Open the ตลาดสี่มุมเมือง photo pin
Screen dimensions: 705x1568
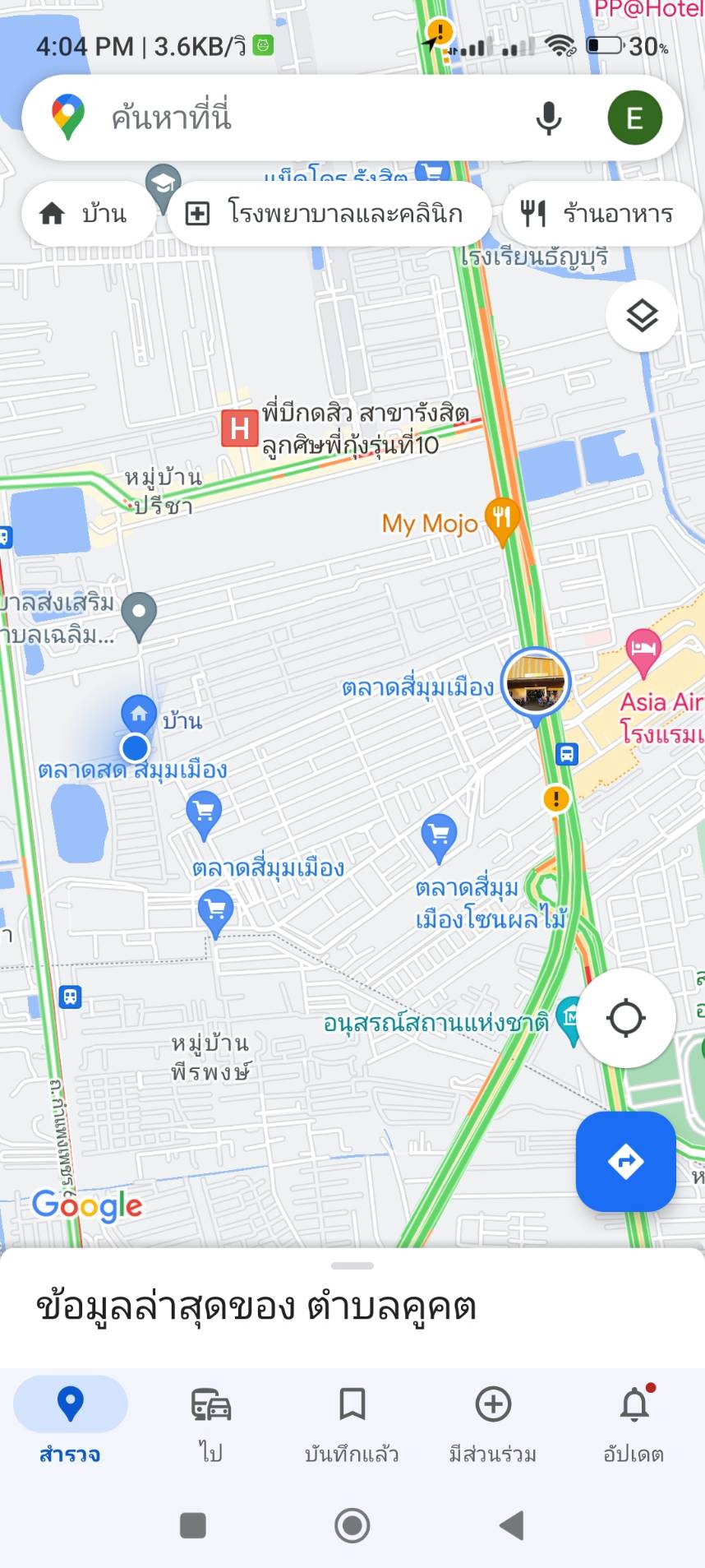click(x=536, y=682)
